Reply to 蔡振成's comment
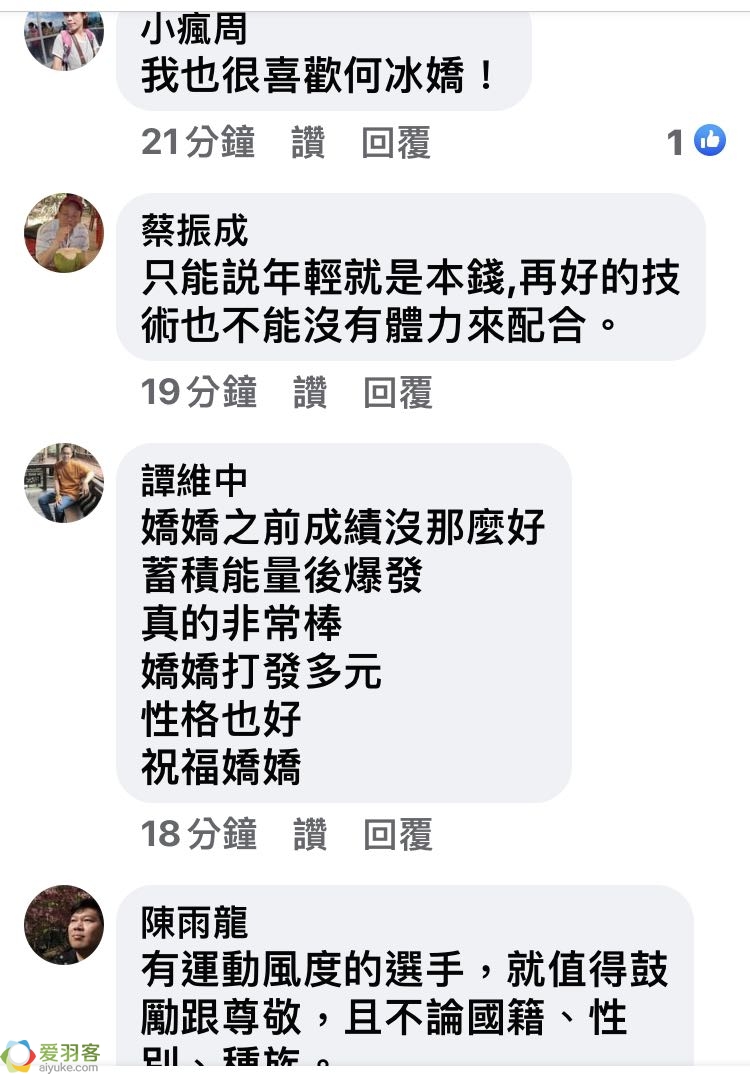750x1074 pixels. 397,392
